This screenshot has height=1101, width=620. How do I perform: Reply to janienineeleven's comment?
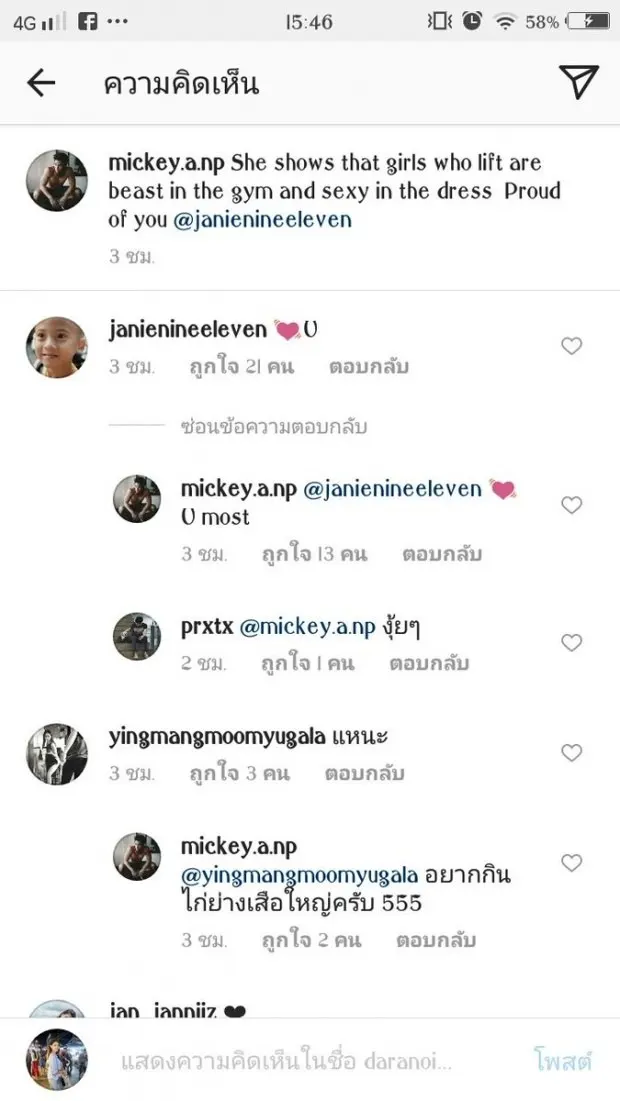(369, 367)
